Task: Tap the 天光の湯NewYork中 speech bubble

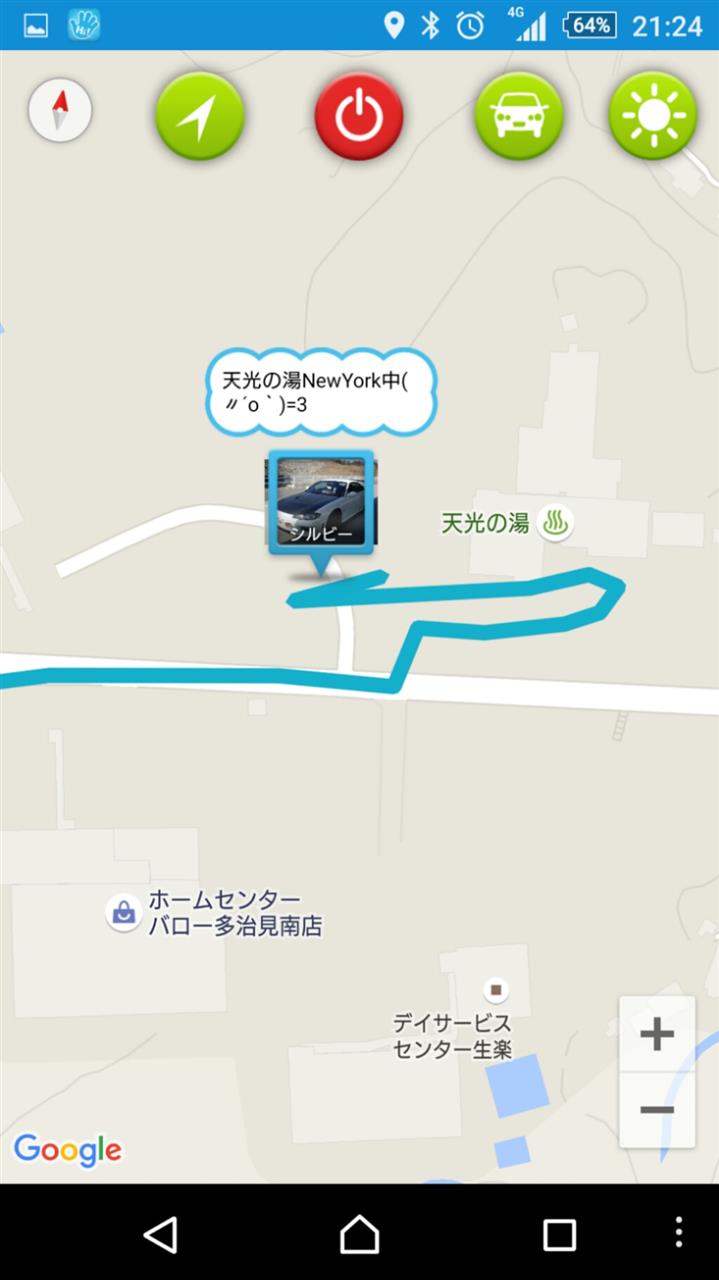Action: coord(321,391)
